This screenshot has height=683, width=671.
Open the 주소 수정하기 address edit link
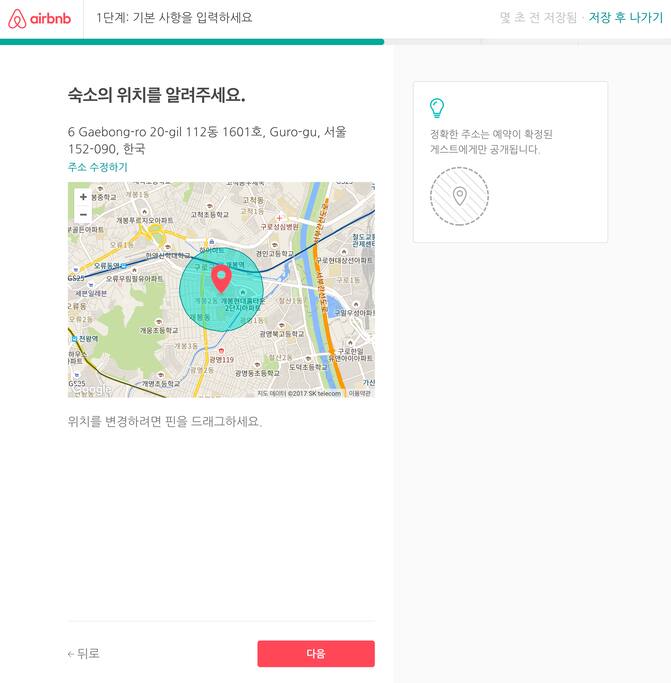[98, 167]
